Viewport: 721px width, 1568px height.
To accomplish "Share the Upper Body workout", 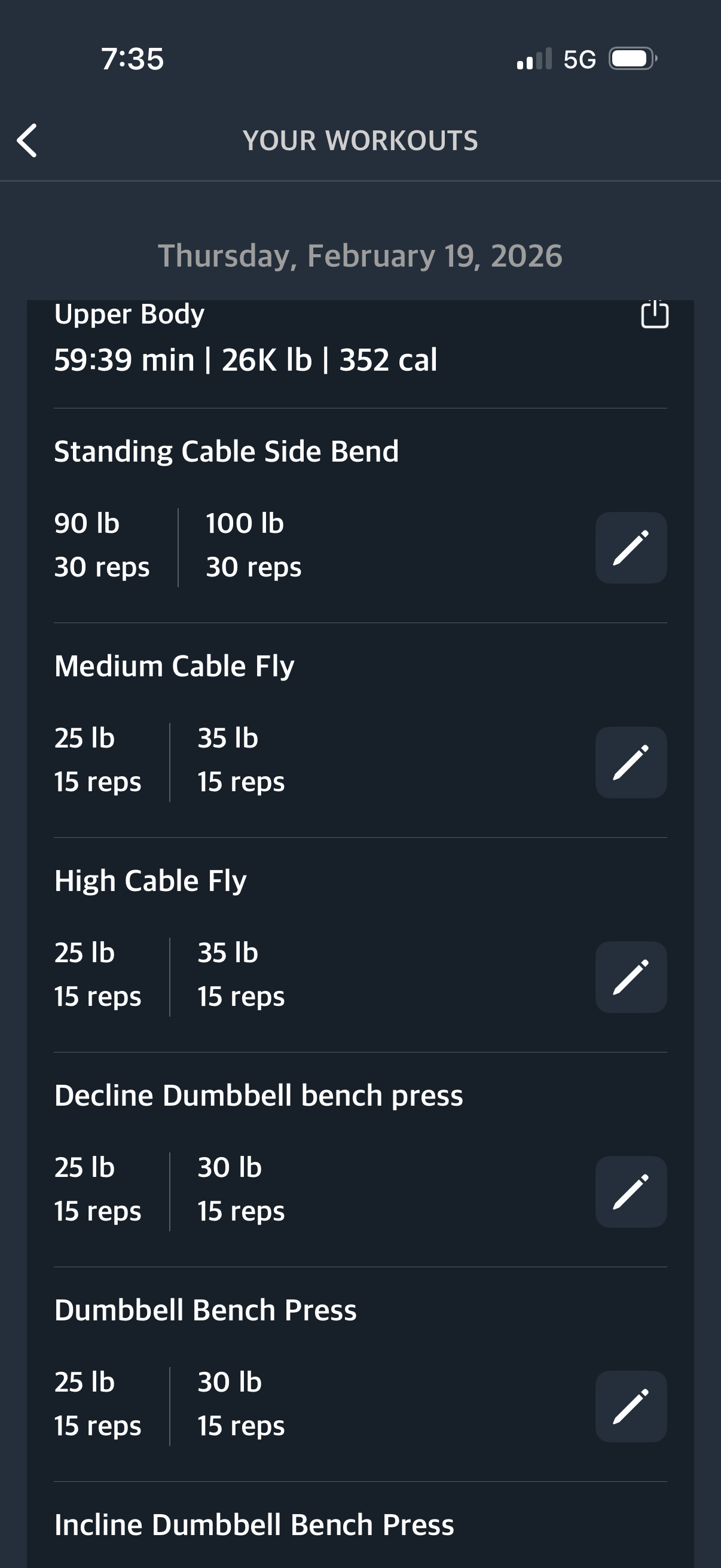I will pyautogui.click(x=654, y=314).
